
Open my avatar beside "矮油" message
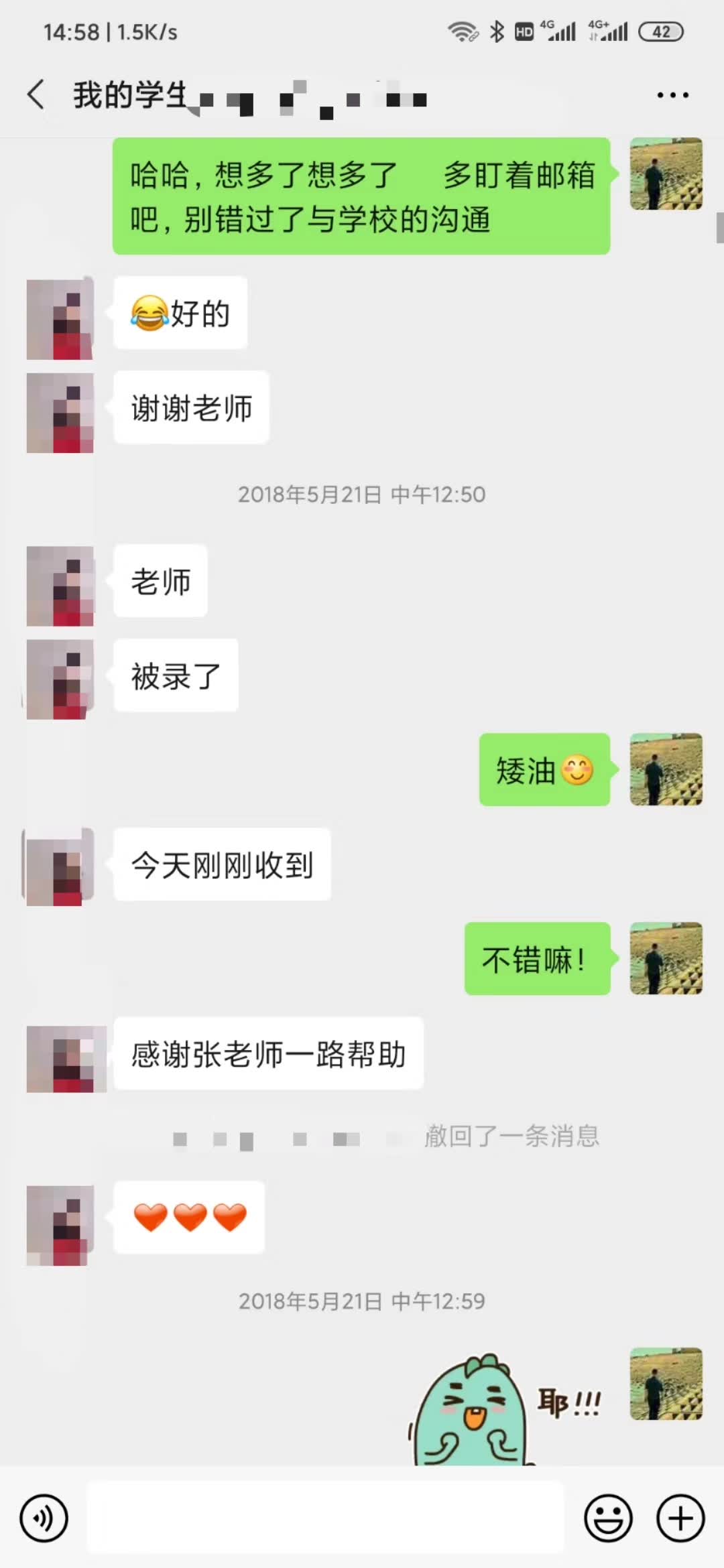(666, 769)
